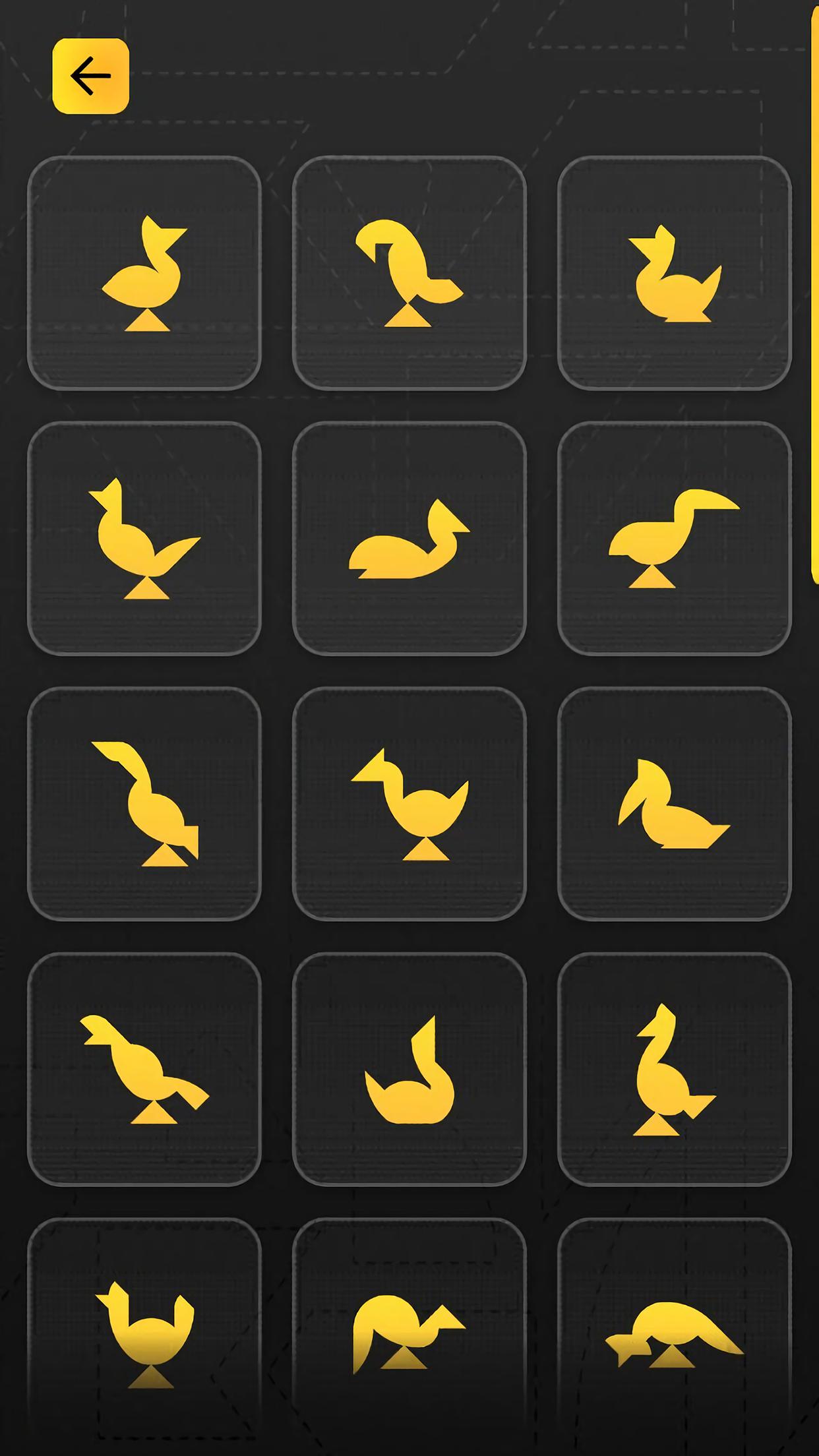Go back using the yellow arrow button
819x1456 pixels.
[91, 76]
